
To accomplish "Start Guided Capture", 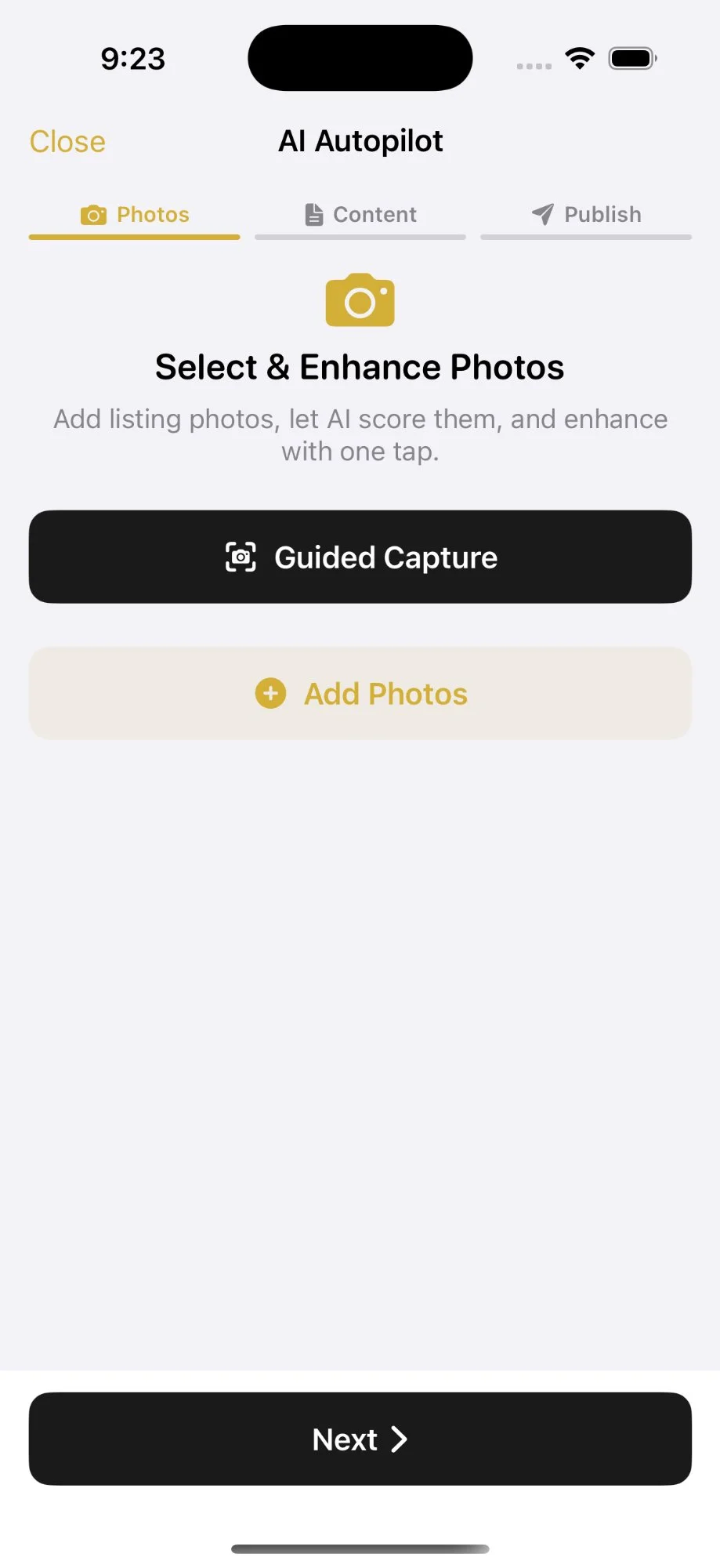I will tap(360, 557).
